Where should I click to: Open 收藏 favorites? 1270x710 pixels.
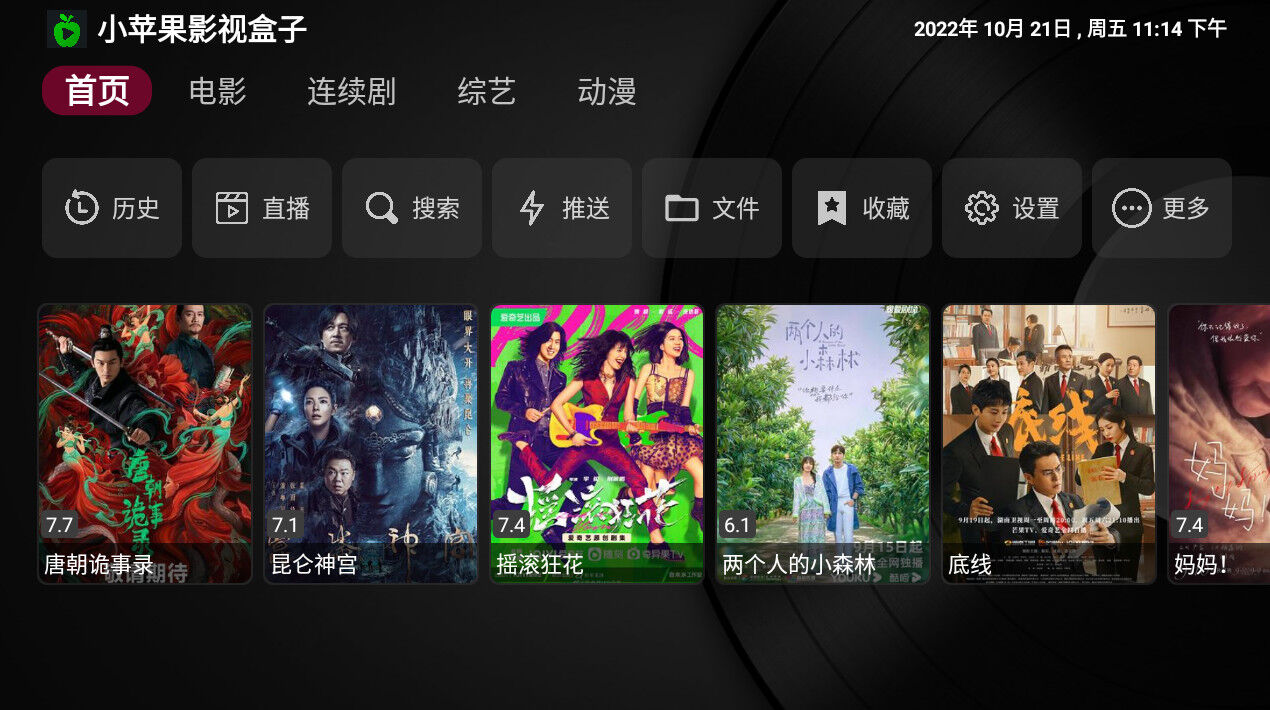[x=862, y=208]
